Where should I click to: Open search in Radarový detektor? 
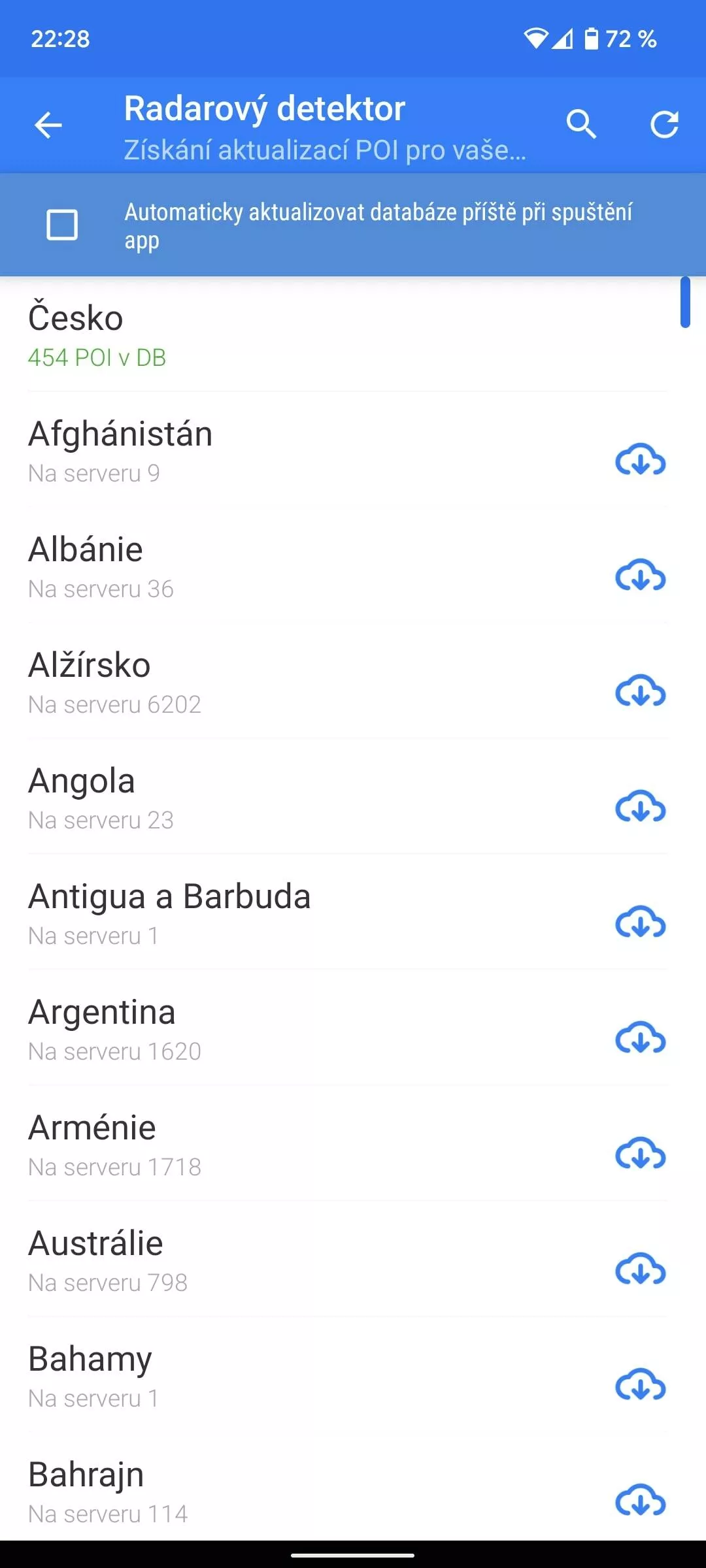pyautogui.click(x=581, y=124)
